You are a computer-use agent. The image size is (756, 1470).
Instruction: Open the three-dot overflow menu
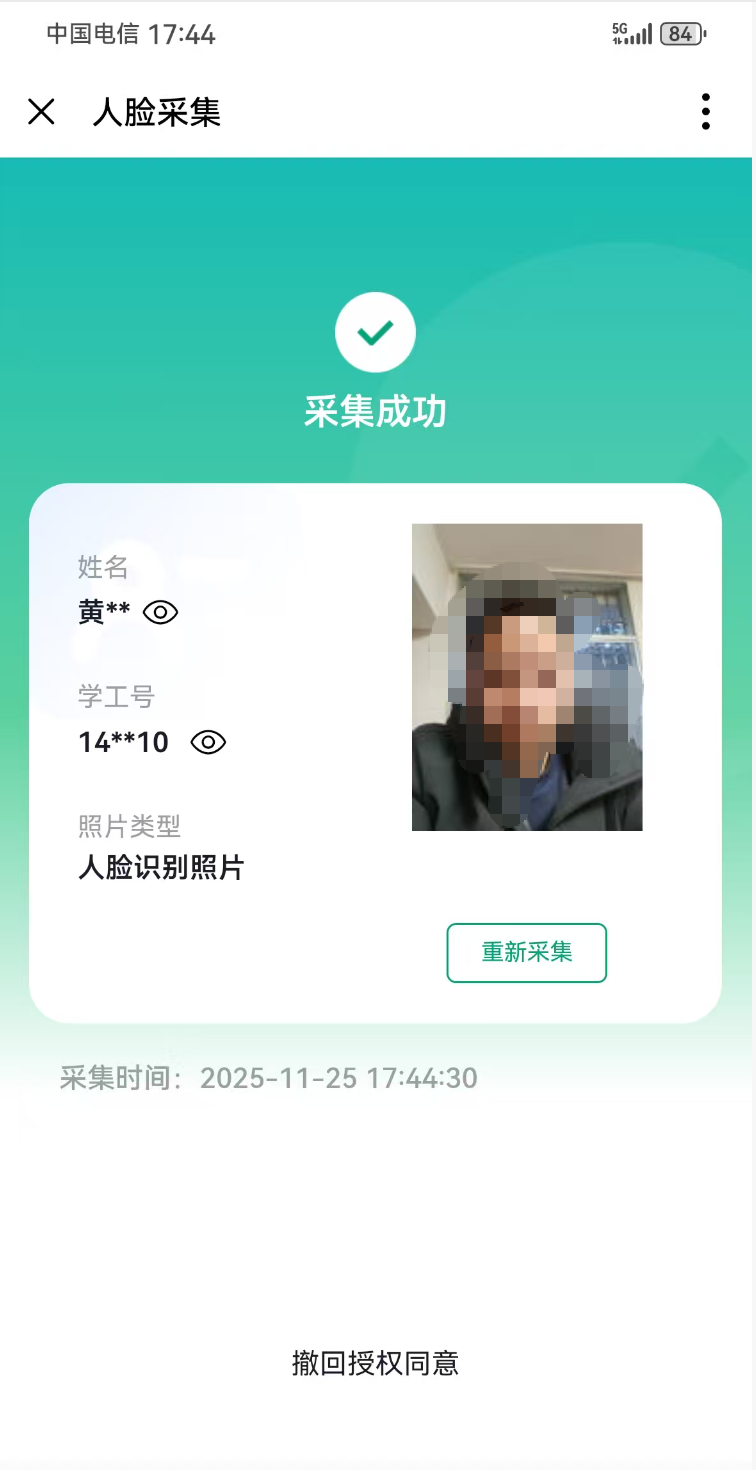tap(705, 112)
